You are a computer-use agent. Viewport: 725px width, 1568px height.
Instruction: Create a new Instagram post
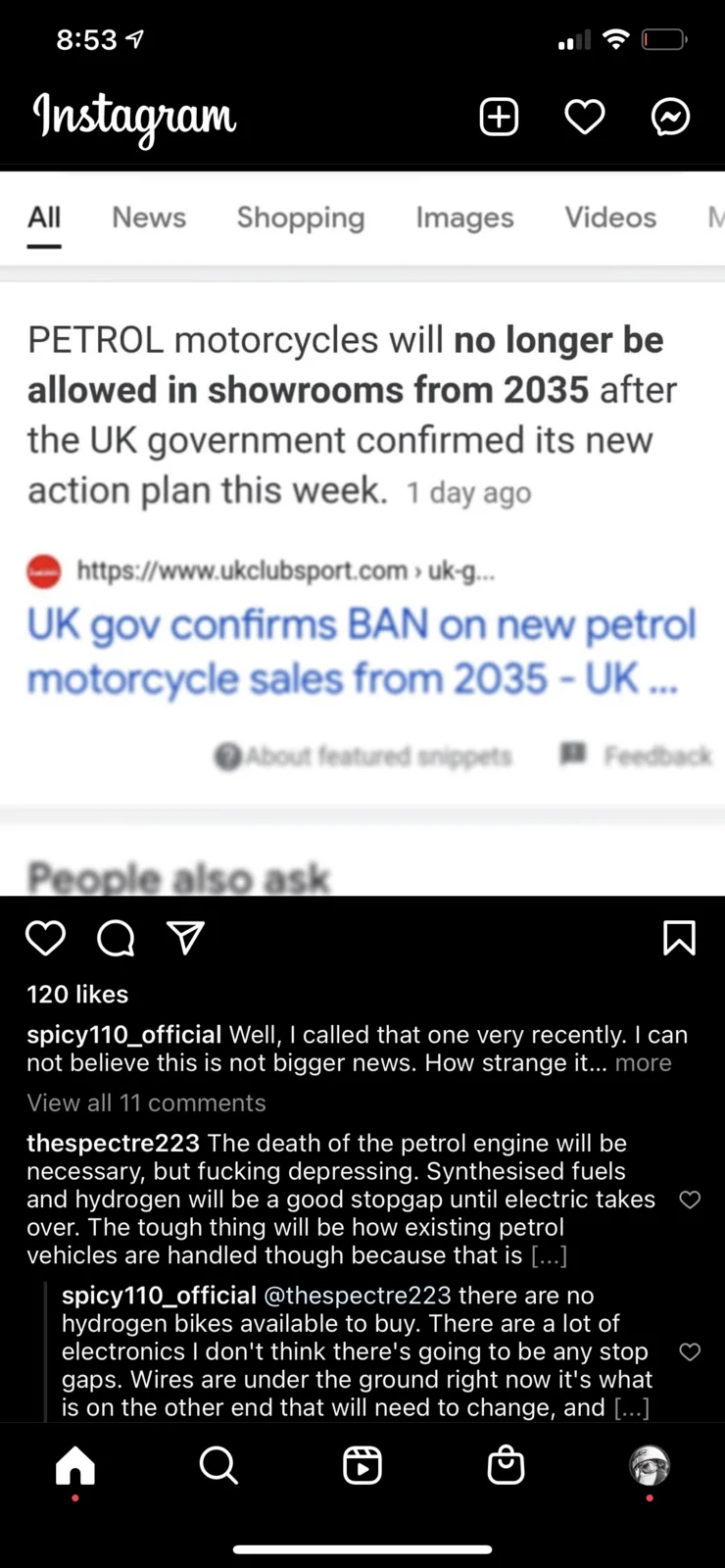coord(499,117)
